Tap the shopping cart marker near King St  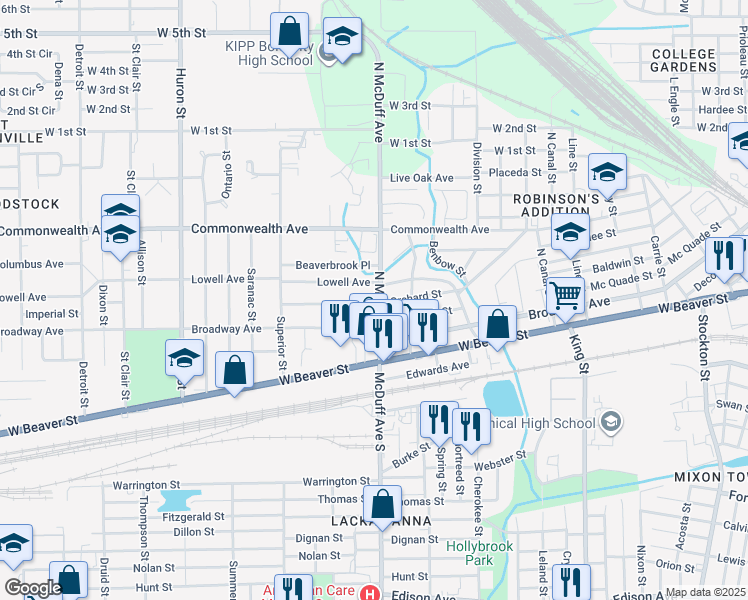click(x=565, y=297)
